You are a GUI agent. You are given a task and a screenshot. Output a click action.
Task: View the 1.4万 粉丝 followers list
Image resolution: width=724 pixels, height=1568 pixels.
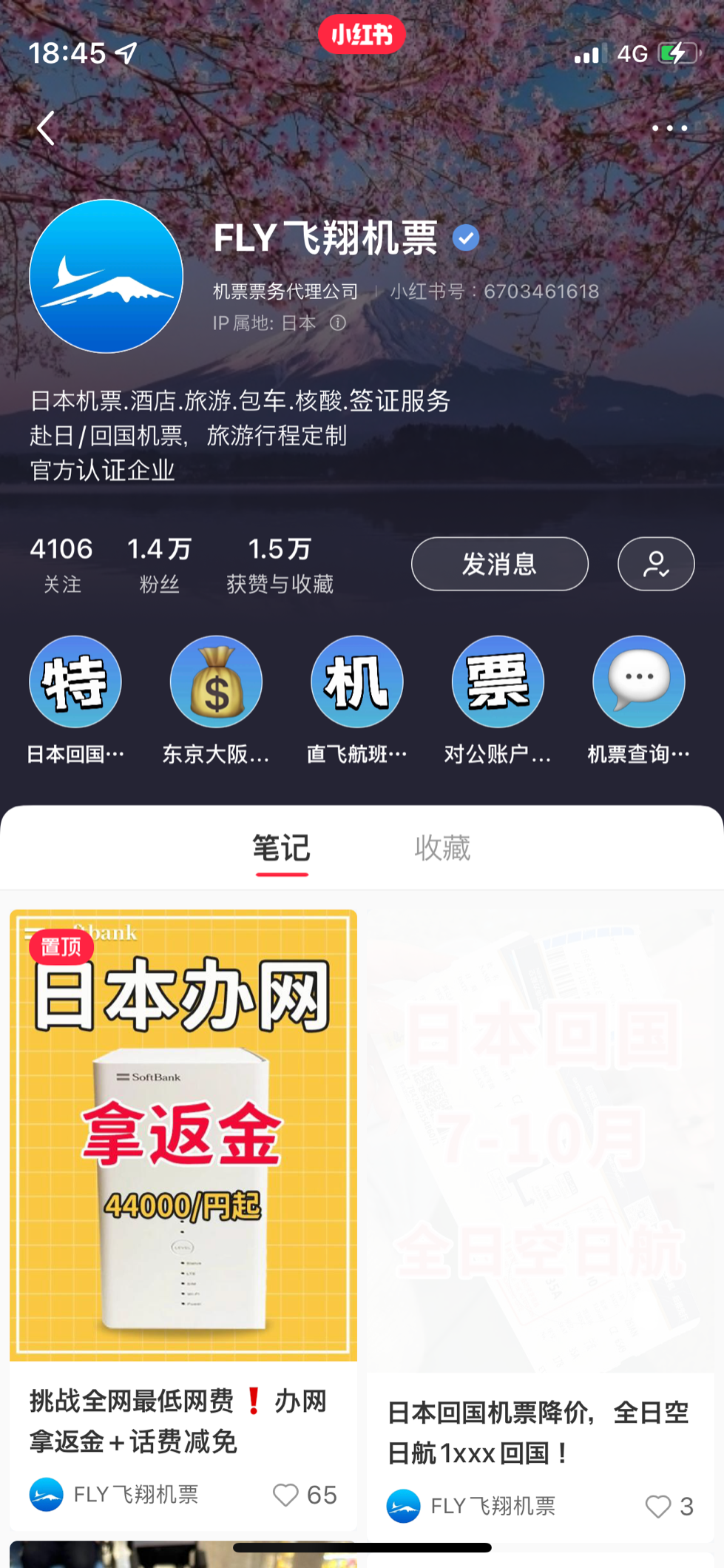coord(160,565)
